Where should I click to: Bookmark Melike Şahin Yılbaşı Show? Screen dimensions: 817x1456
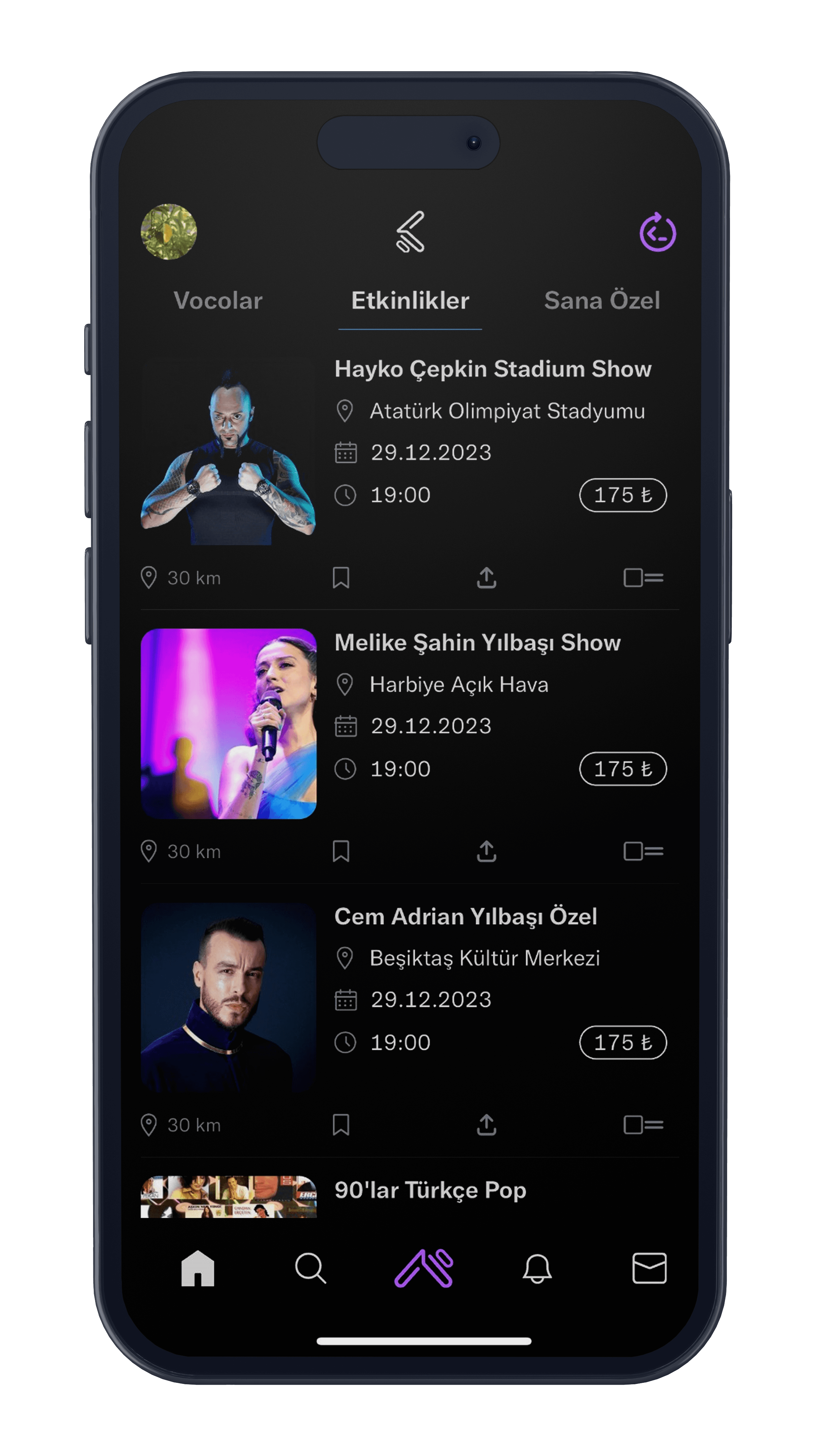pyautogui.click(x=341, y=851)
